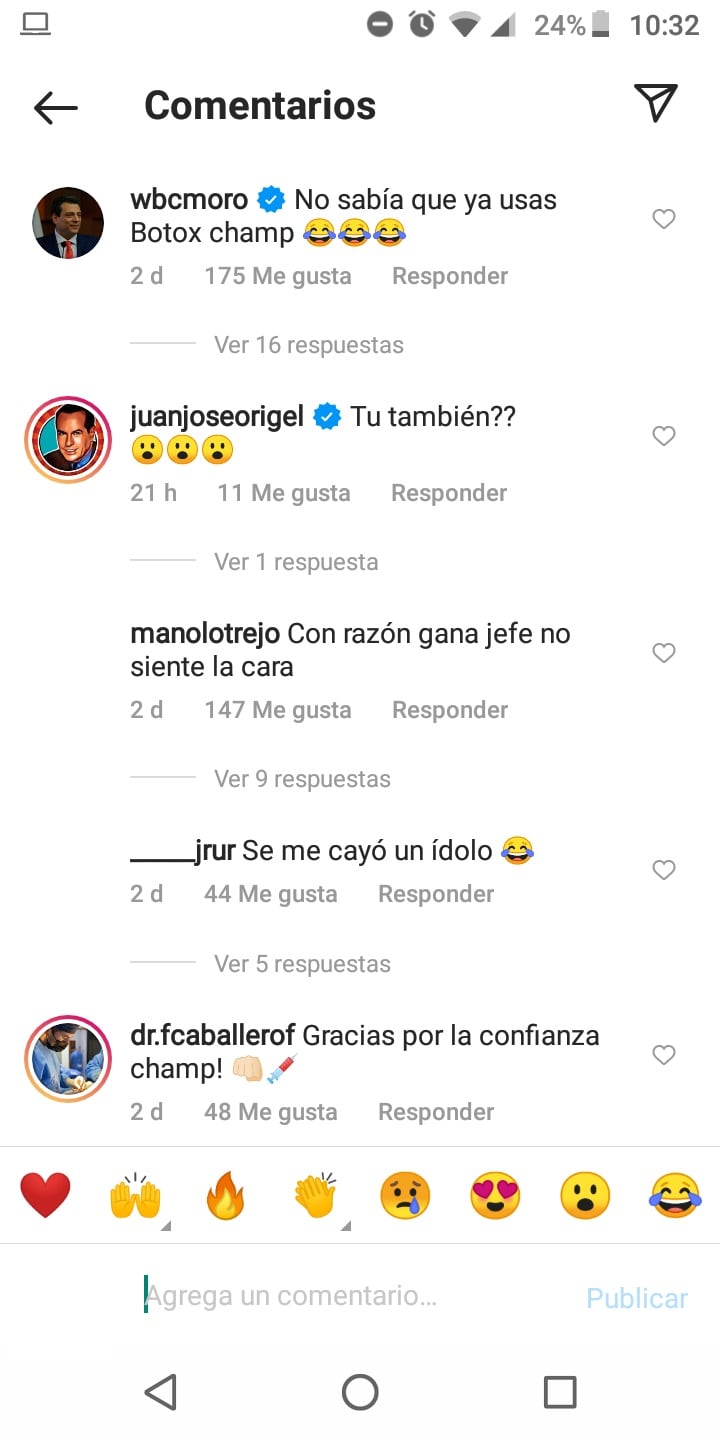This screenshot has height=1440, width=720.
Task: Expand the 5 replies under jrur's comment
Action: [302, 964]
